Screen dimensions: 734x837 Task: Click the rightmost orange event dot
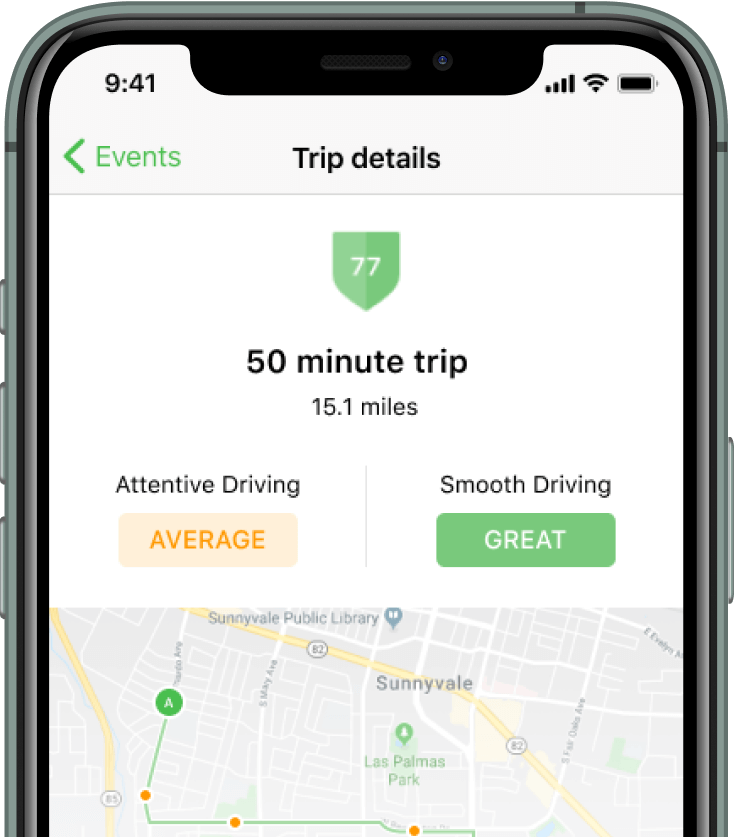[415, 830]
